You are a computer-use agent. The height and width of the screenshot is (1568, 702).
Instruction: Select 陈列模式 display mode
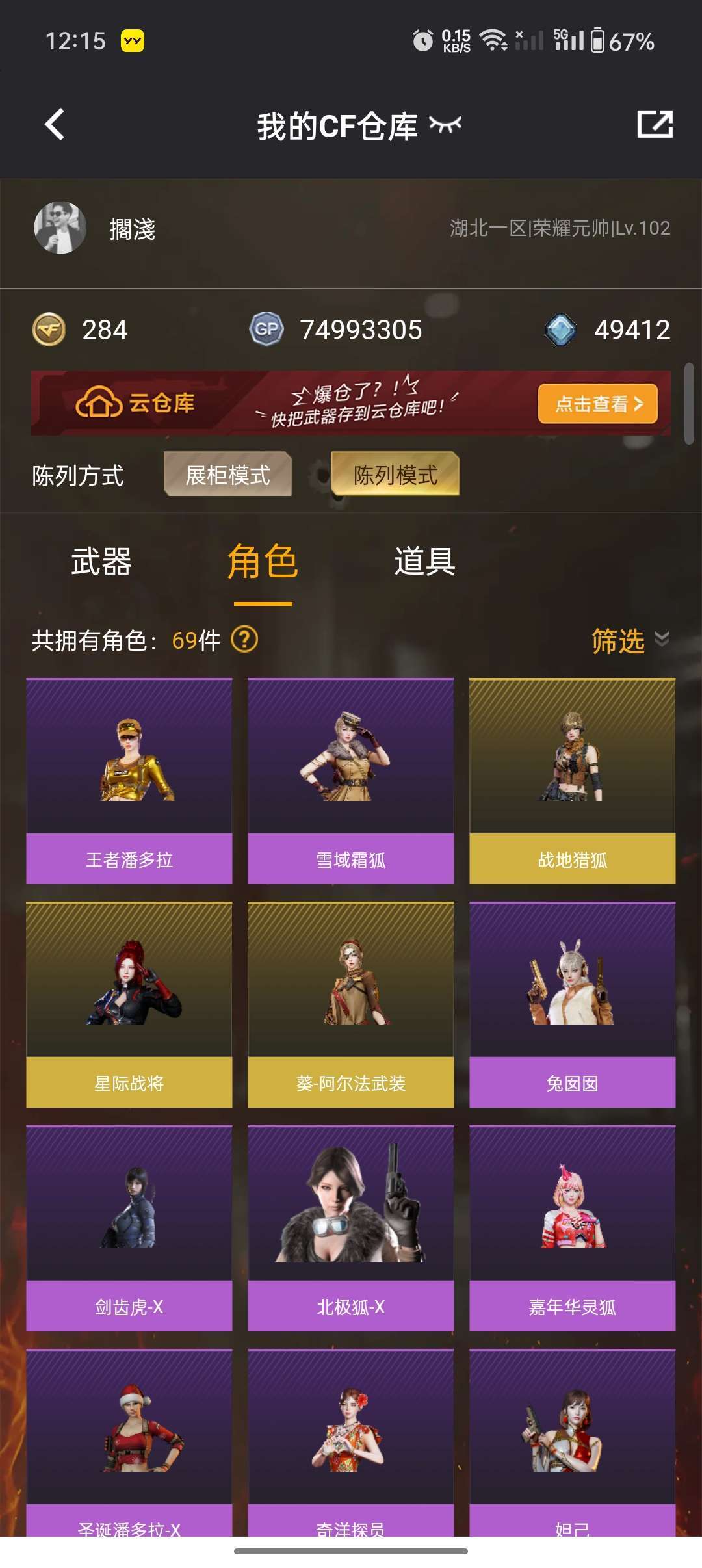pos(395,475)
